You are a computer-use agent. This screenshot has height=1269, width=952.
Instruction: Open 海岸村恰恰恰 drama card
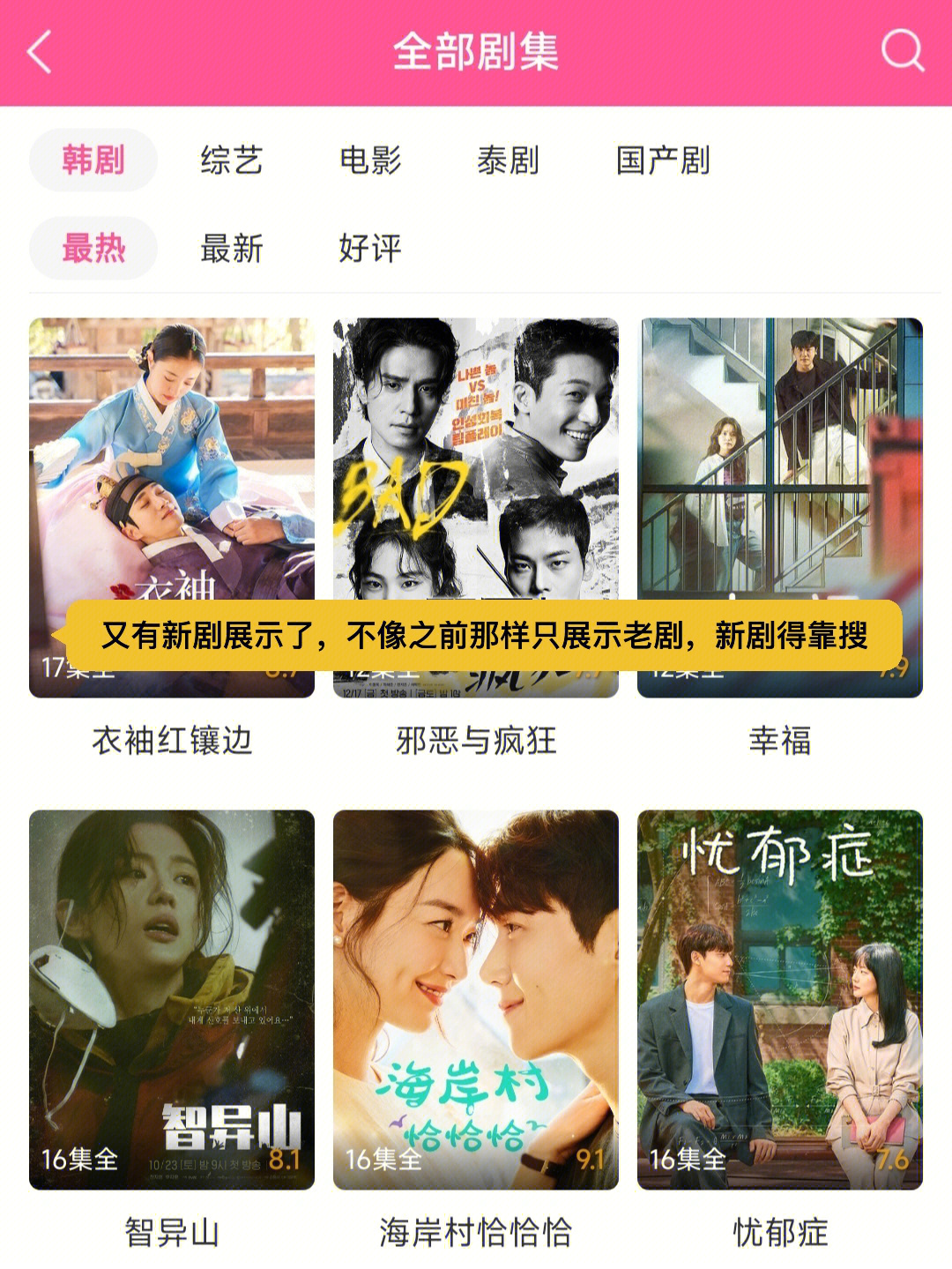[x=476, y=999]
